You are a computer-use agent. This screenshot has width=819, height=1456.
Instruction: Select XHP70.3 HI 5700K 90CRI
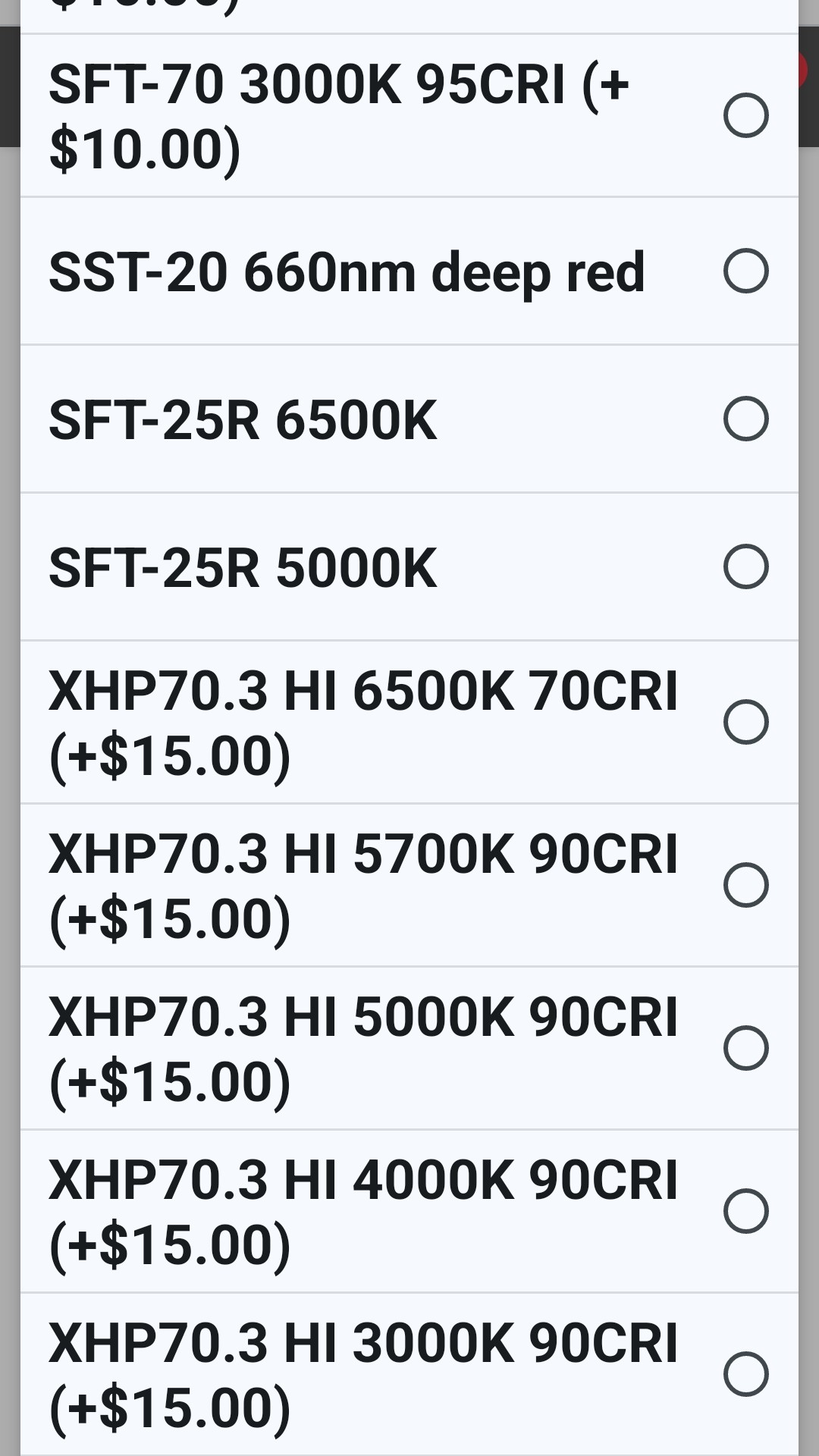coord(745,885)
